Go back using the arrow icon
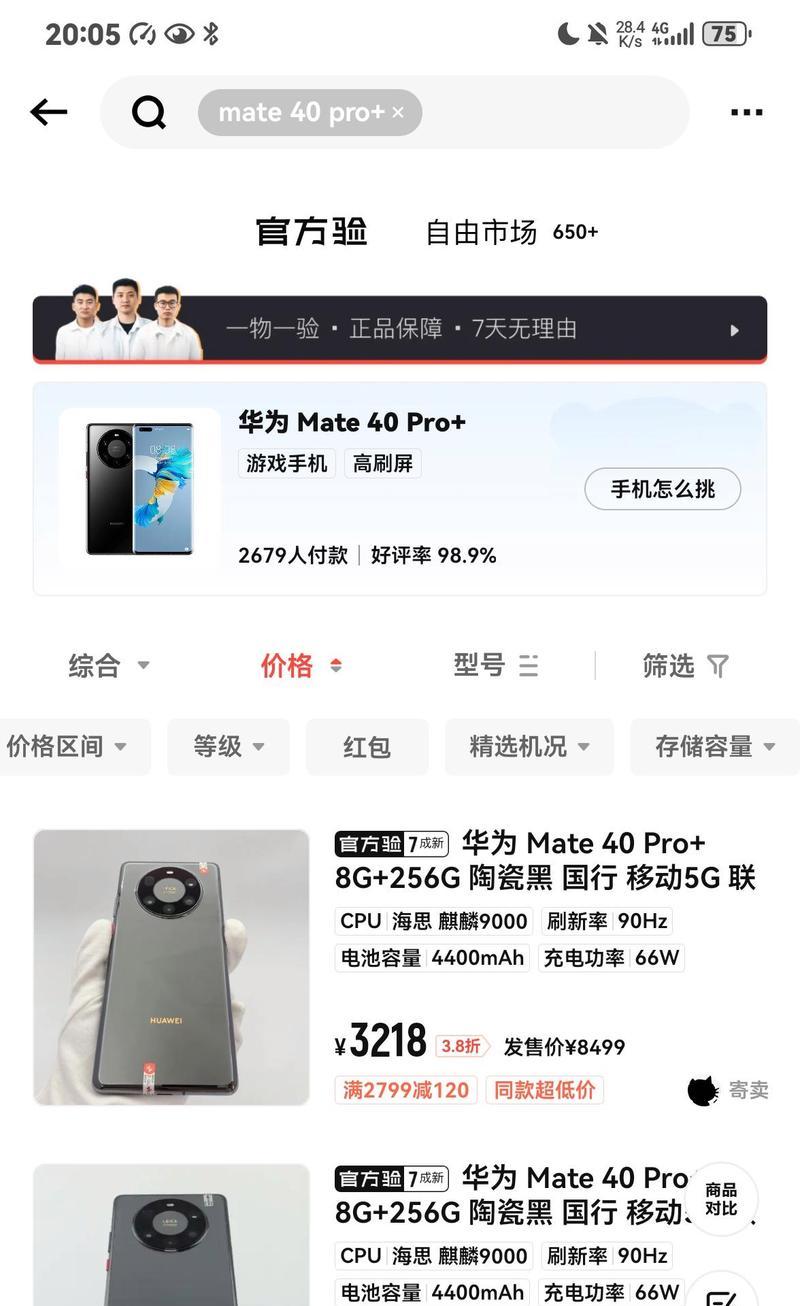The width and height of the screenshot is (800, 1306). [48, 112]
